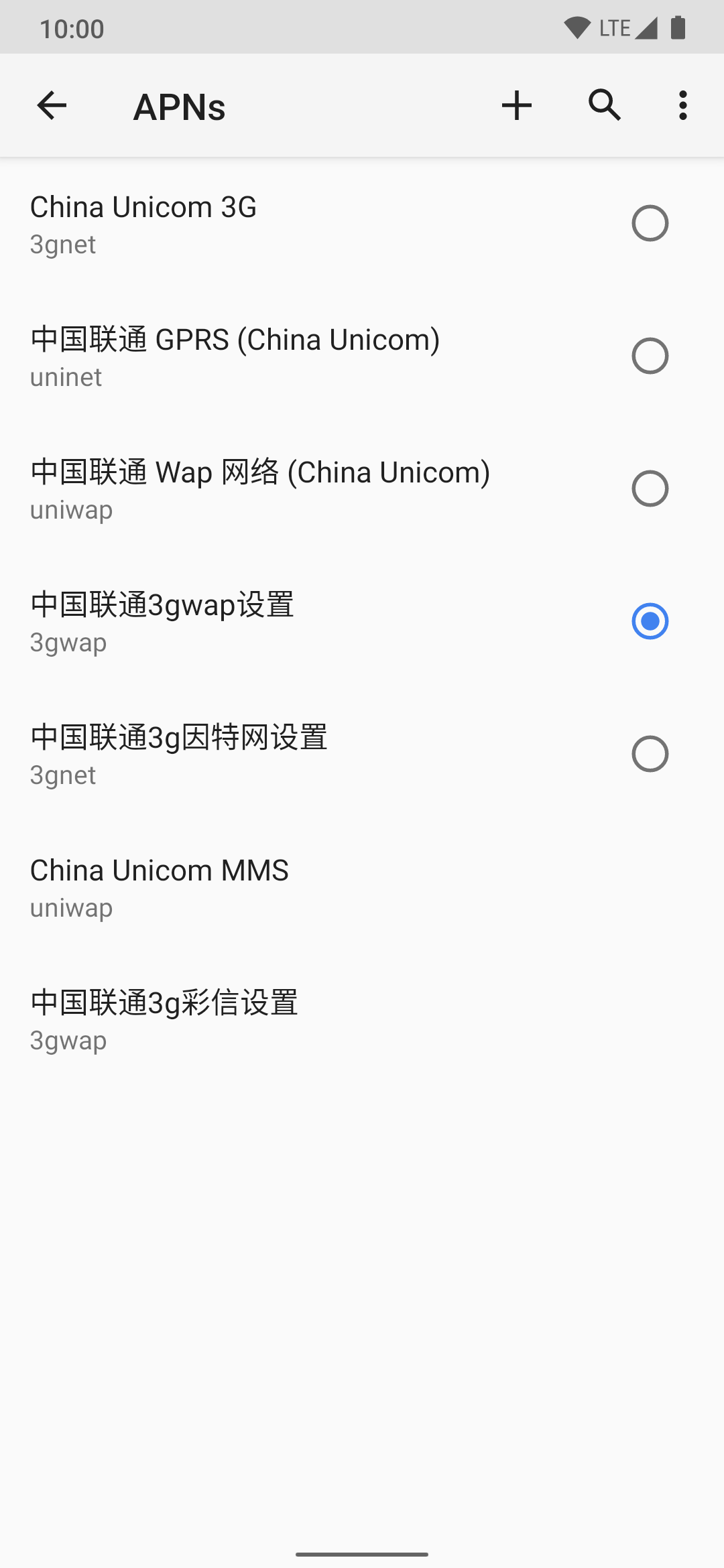Image resolution: width=724 pixels, height=1568 pixels.
Task: Tap the selected 中国联通3gwap设置 radio button
Action: 650,621
